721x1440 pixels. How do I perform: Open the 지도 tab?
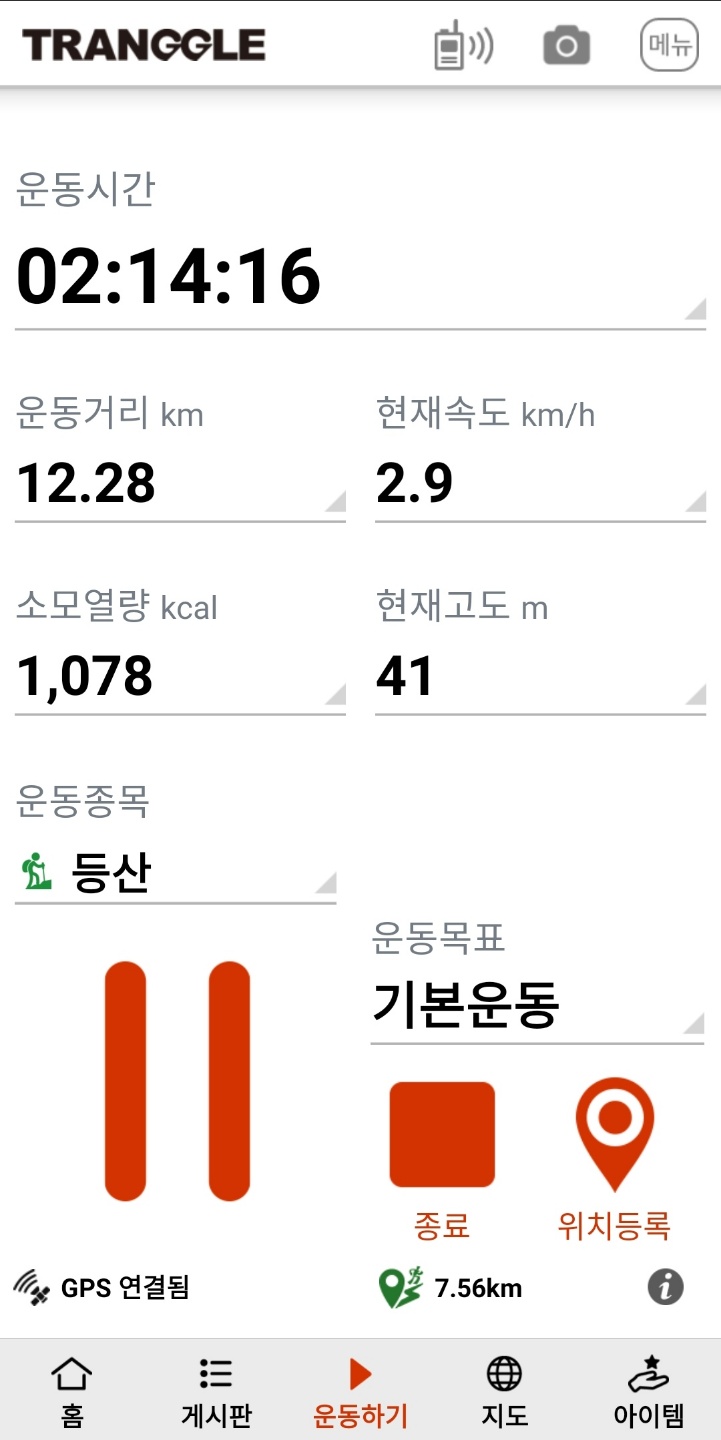coord(504,1391)
